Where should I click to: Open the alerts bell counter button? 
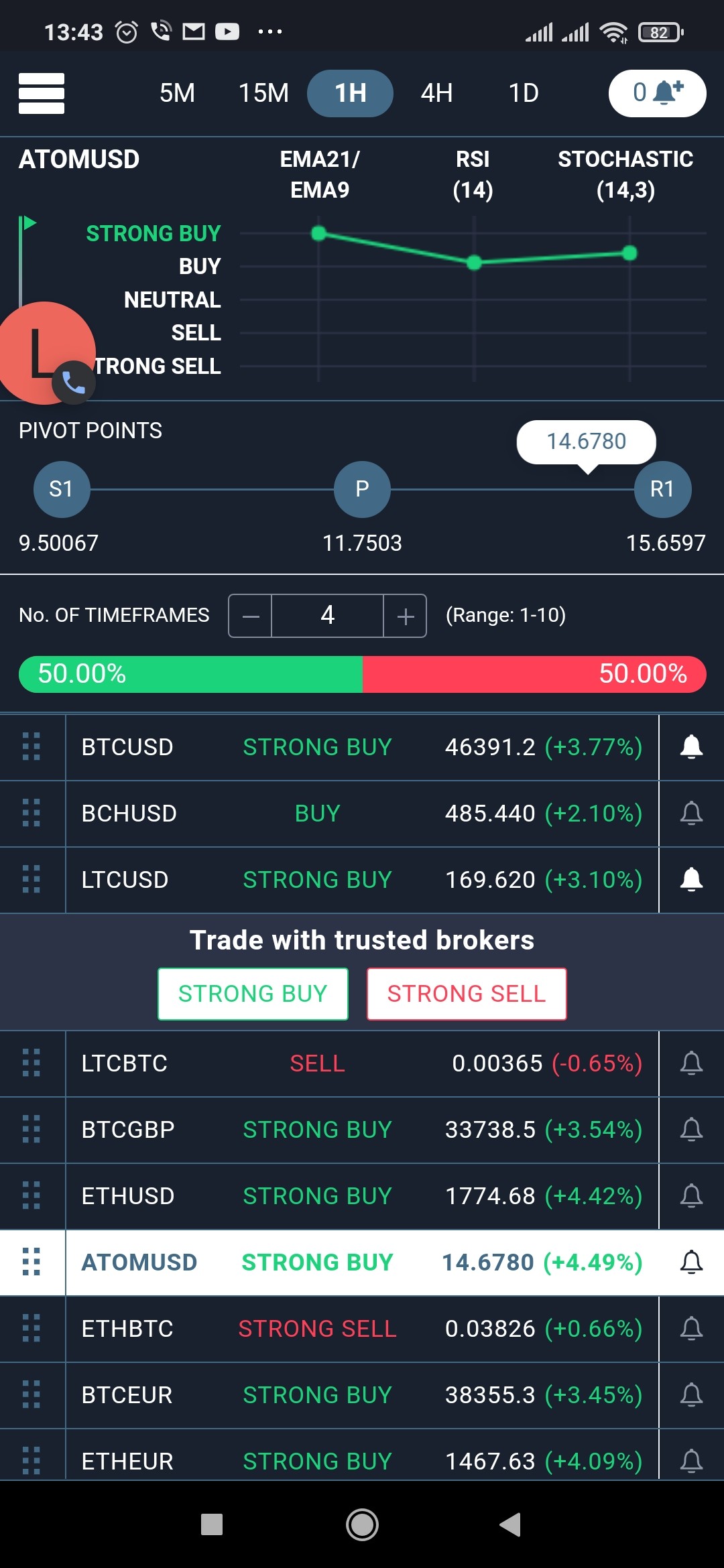pos(657,93)
